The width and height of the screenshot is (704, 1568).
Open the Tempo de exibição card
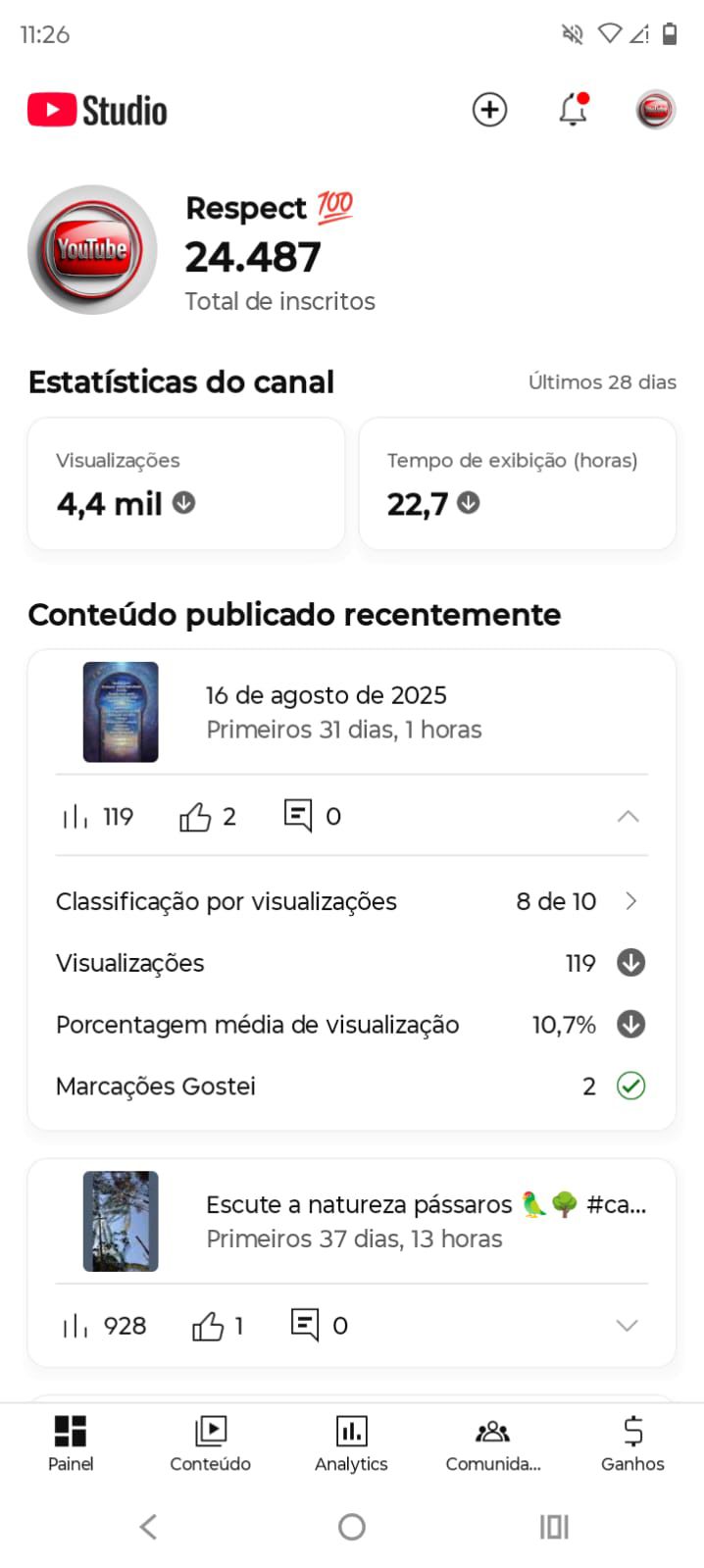(x=517, y=483)
